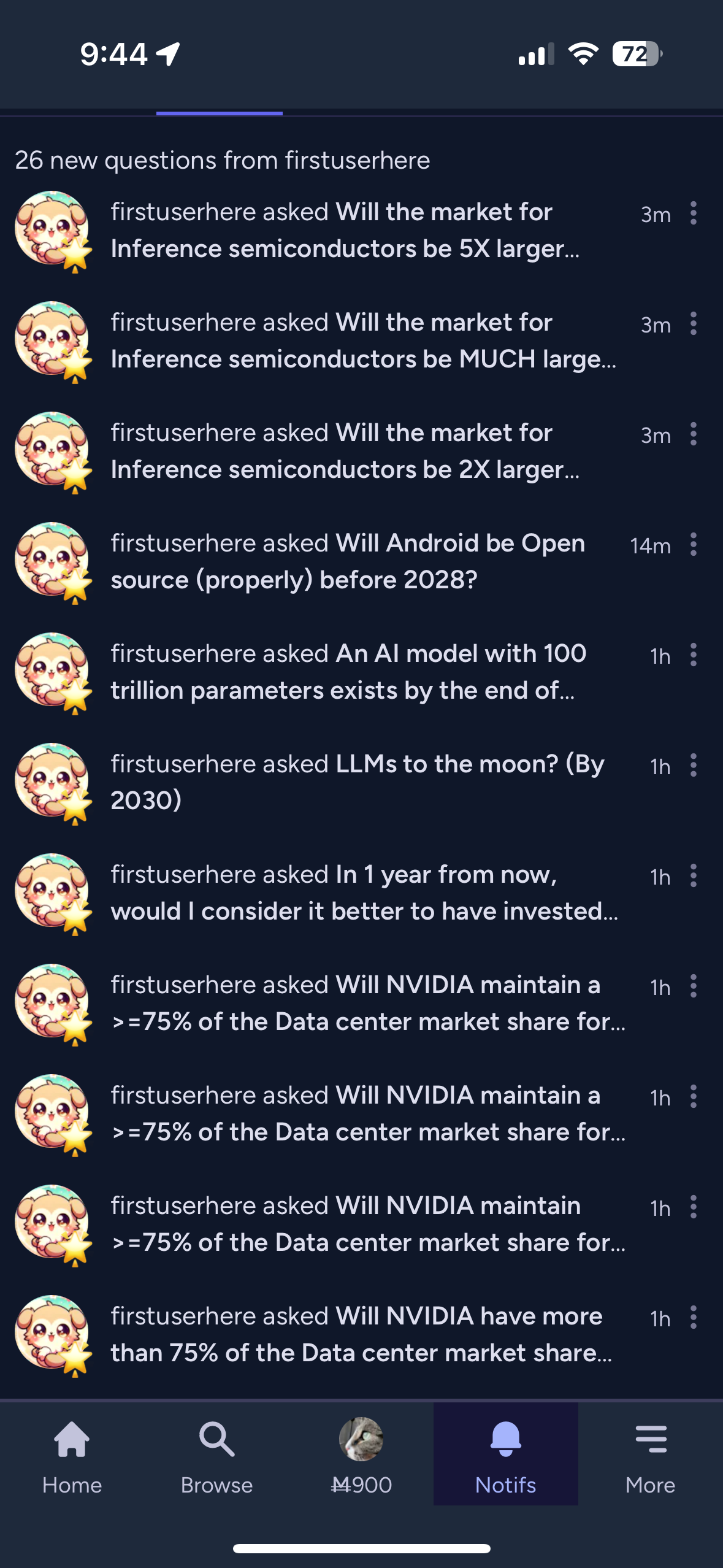Open the More menu

point(651,1454)
